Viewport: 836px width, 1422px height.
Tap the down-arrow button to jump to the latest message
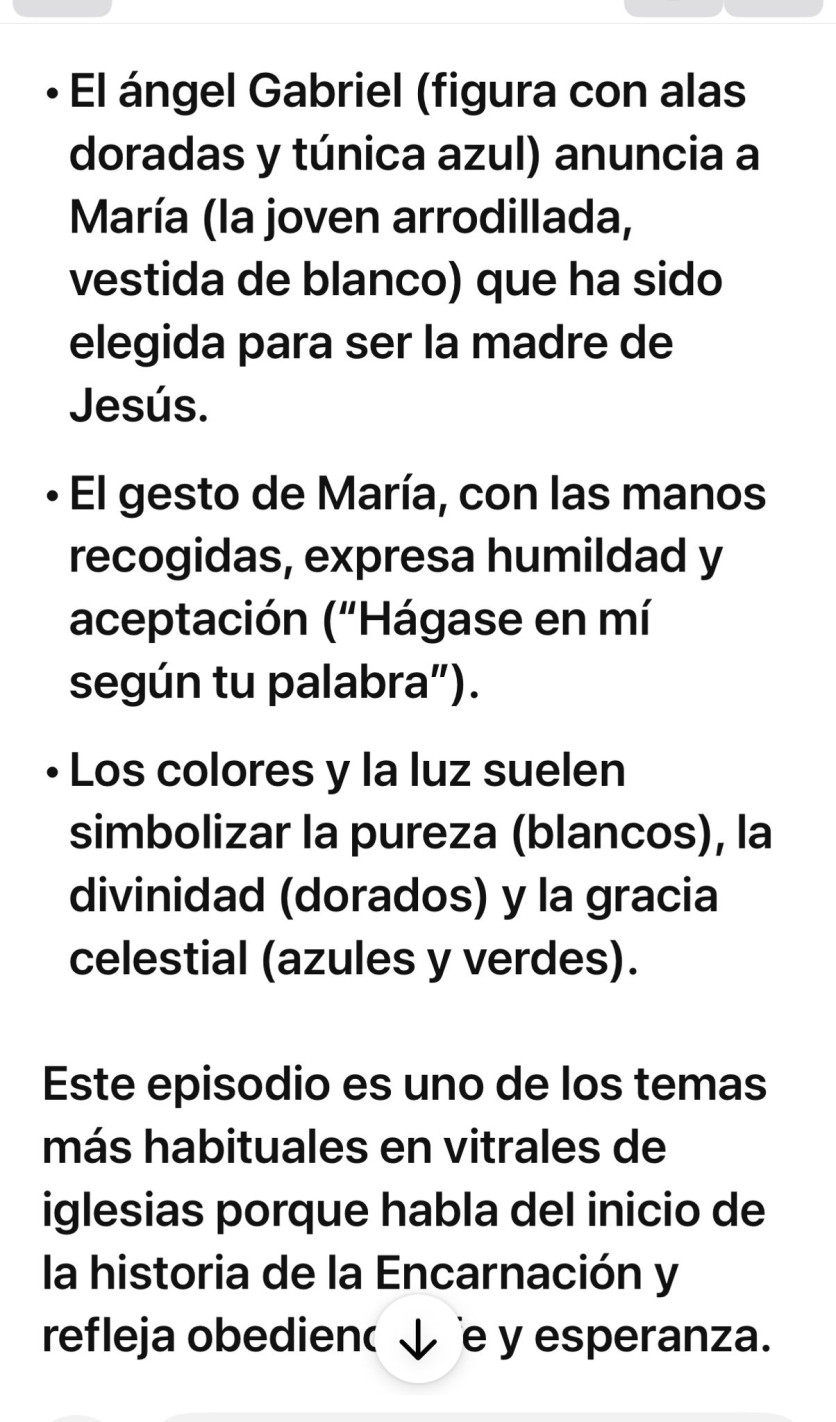419,1339
